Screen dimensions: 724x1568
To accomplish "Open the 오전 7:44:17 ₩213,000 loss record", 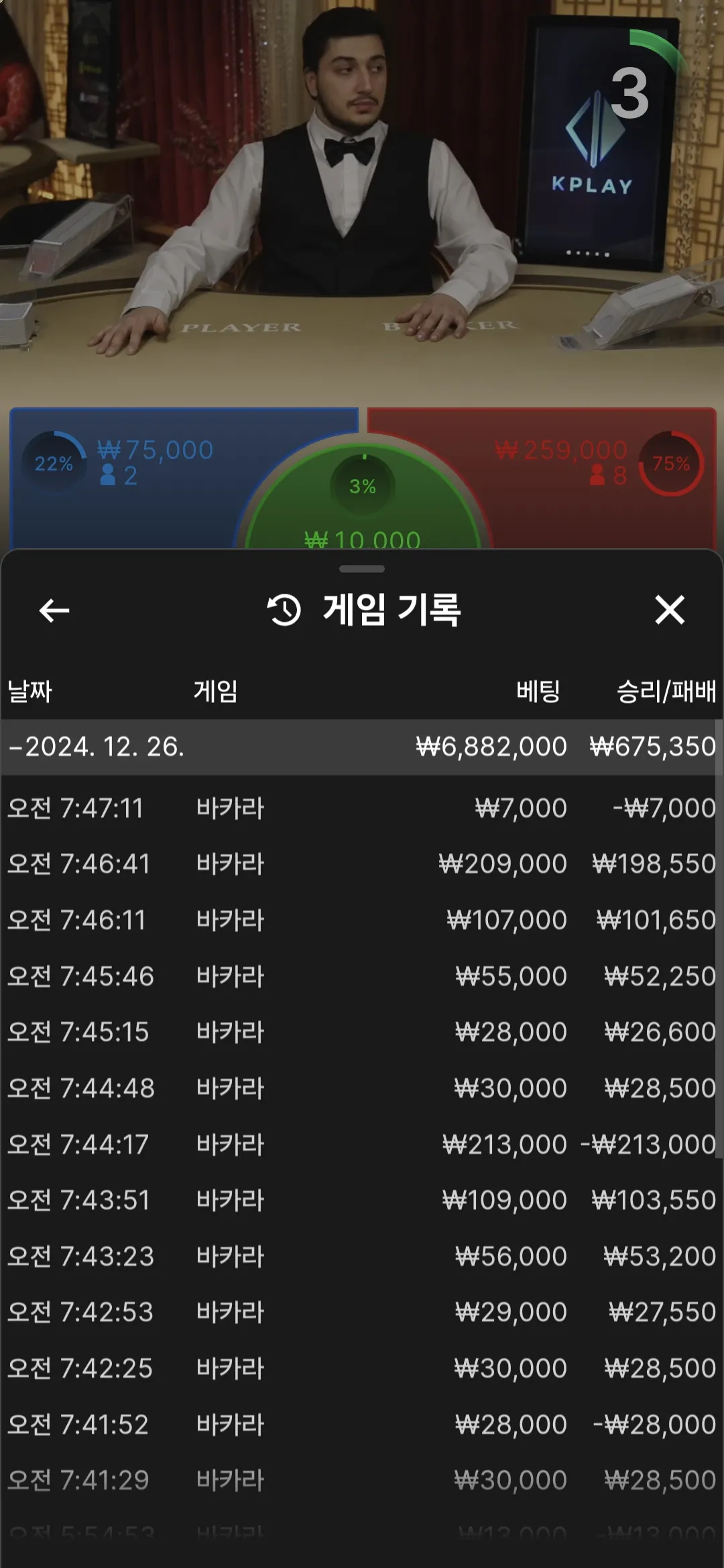I will [362, 1145].
